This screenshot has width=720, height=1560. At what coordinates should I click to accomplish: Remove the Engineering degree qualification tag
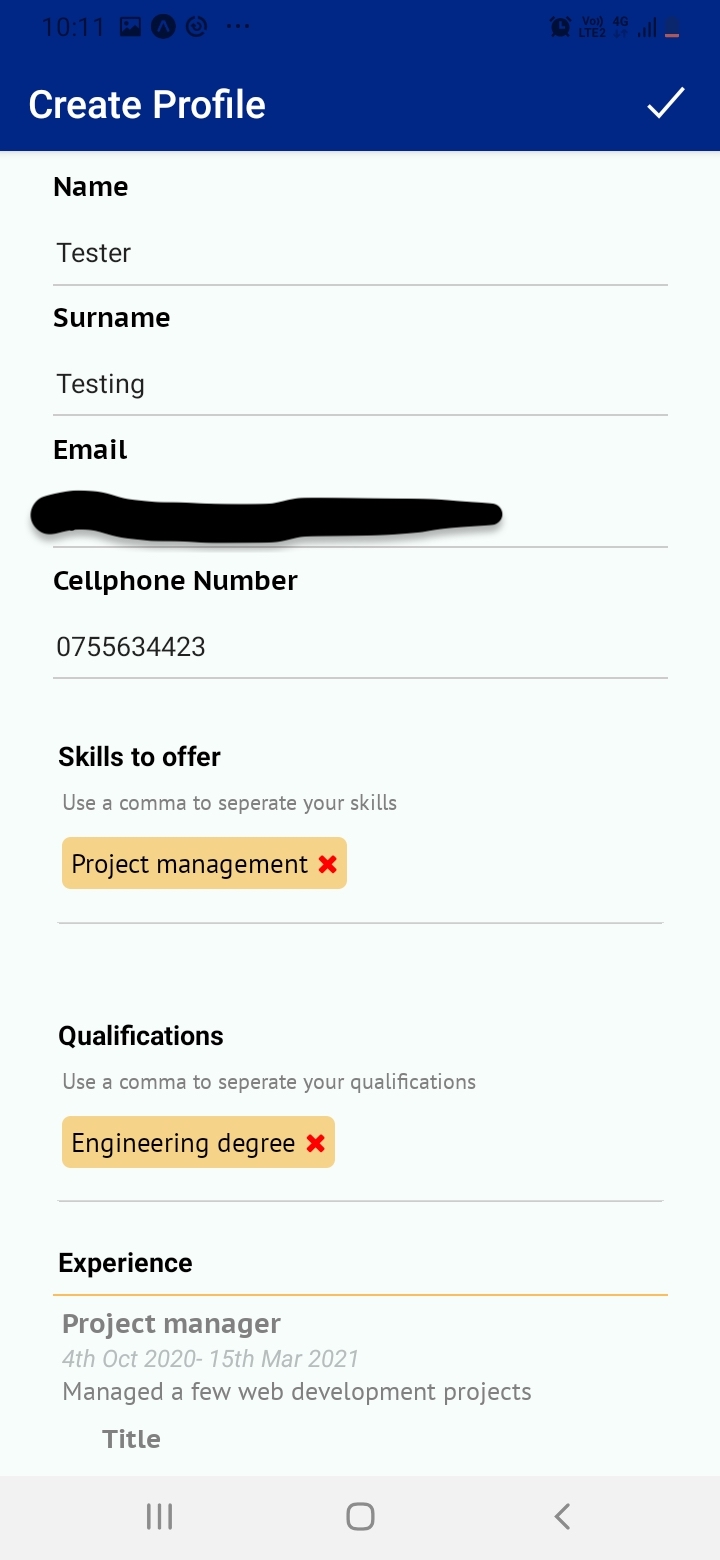[x=315, y=1143]
